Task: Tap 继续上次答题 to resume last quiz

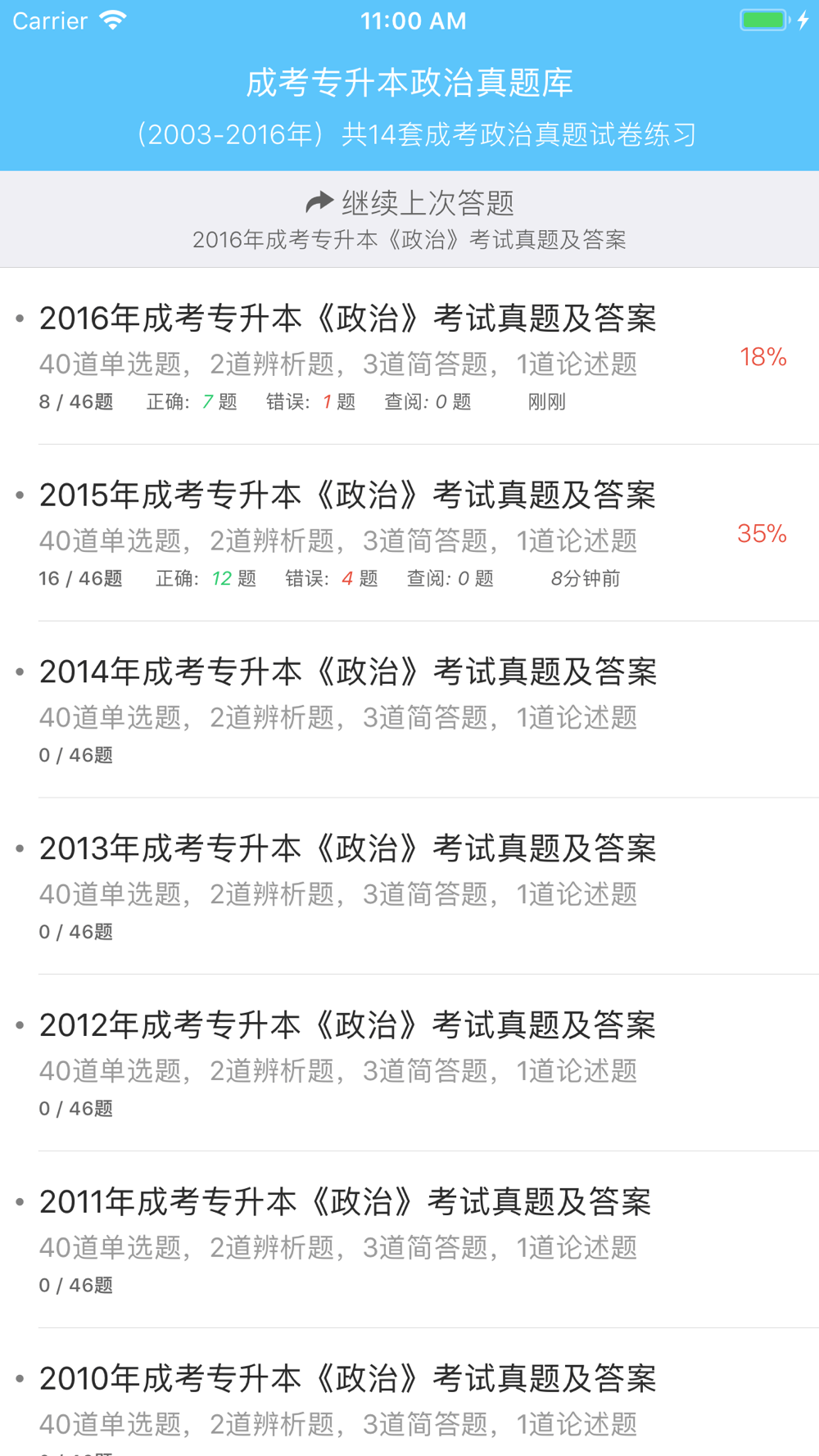Action: 409,219
